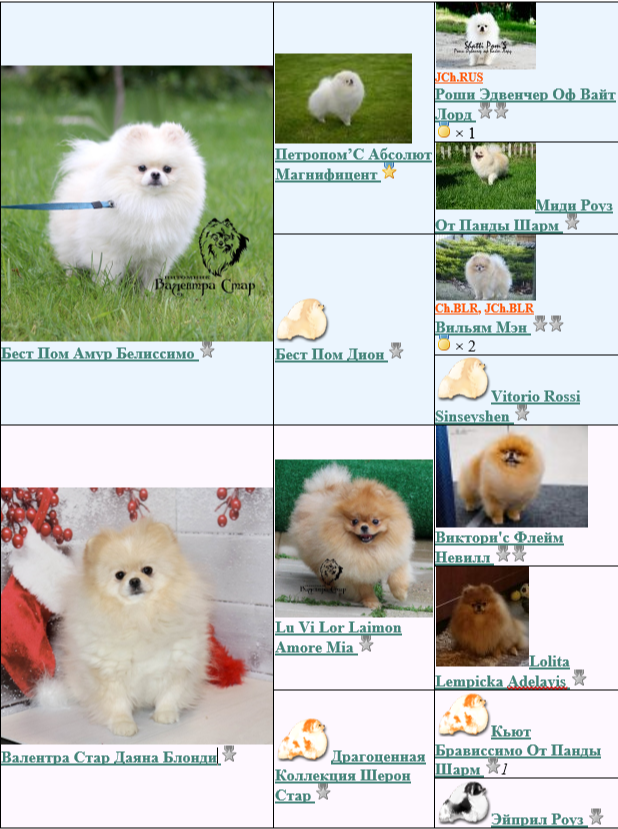Tap the JCh.RUS title link
618x829 pixels.
pyautogui.click(x=458, y=77)
